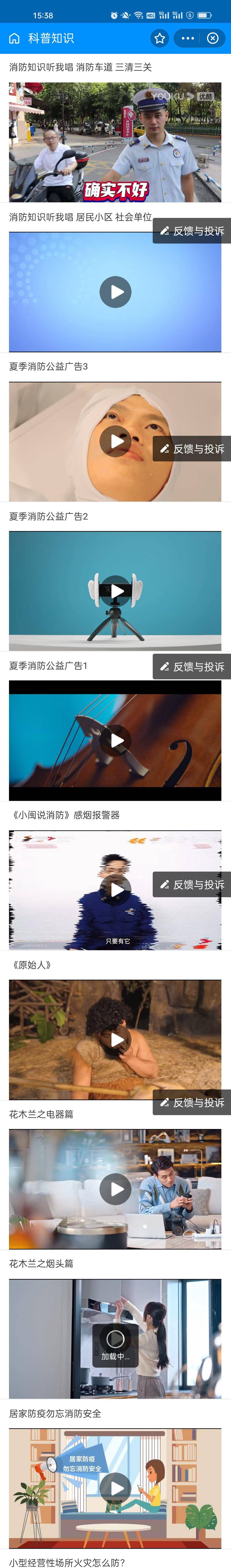Open the three-dot more options menu

pyautogui.click(x=188, y=38)
